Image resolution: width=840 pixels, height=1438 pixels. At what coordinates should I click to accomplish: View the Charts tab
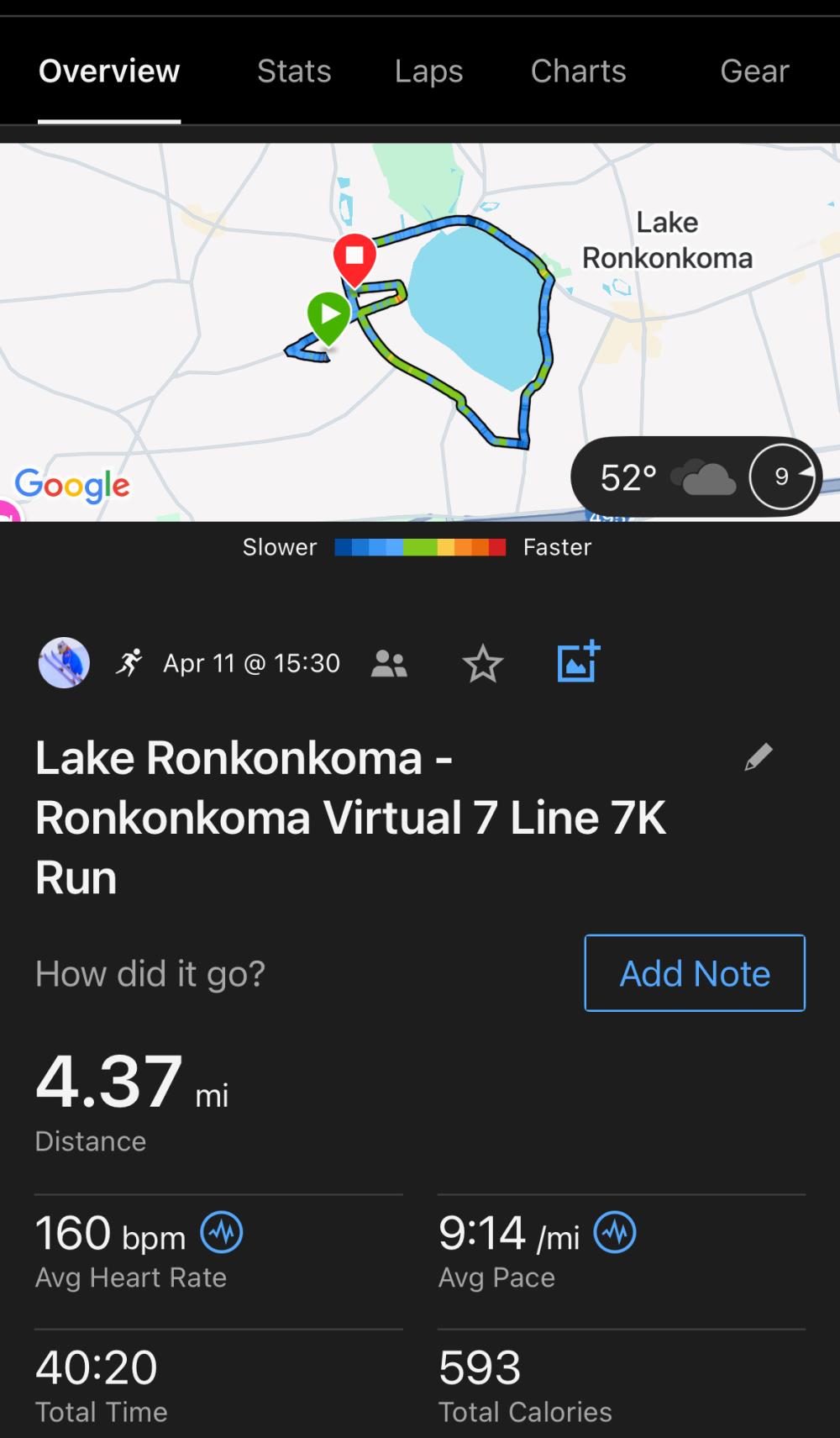pos(578,71)
